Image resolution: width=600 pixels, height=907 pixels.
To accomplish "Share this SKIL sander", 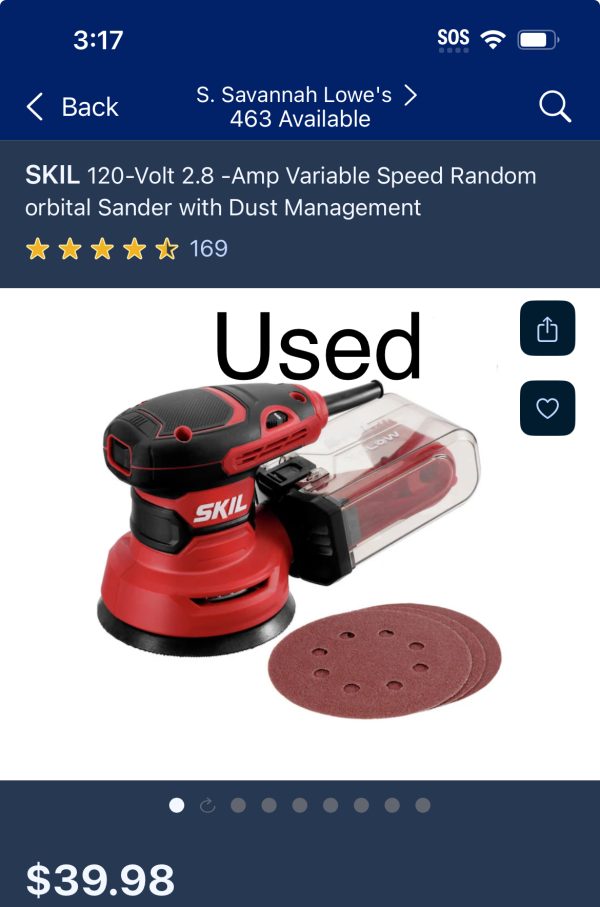I will pos(547,329).
